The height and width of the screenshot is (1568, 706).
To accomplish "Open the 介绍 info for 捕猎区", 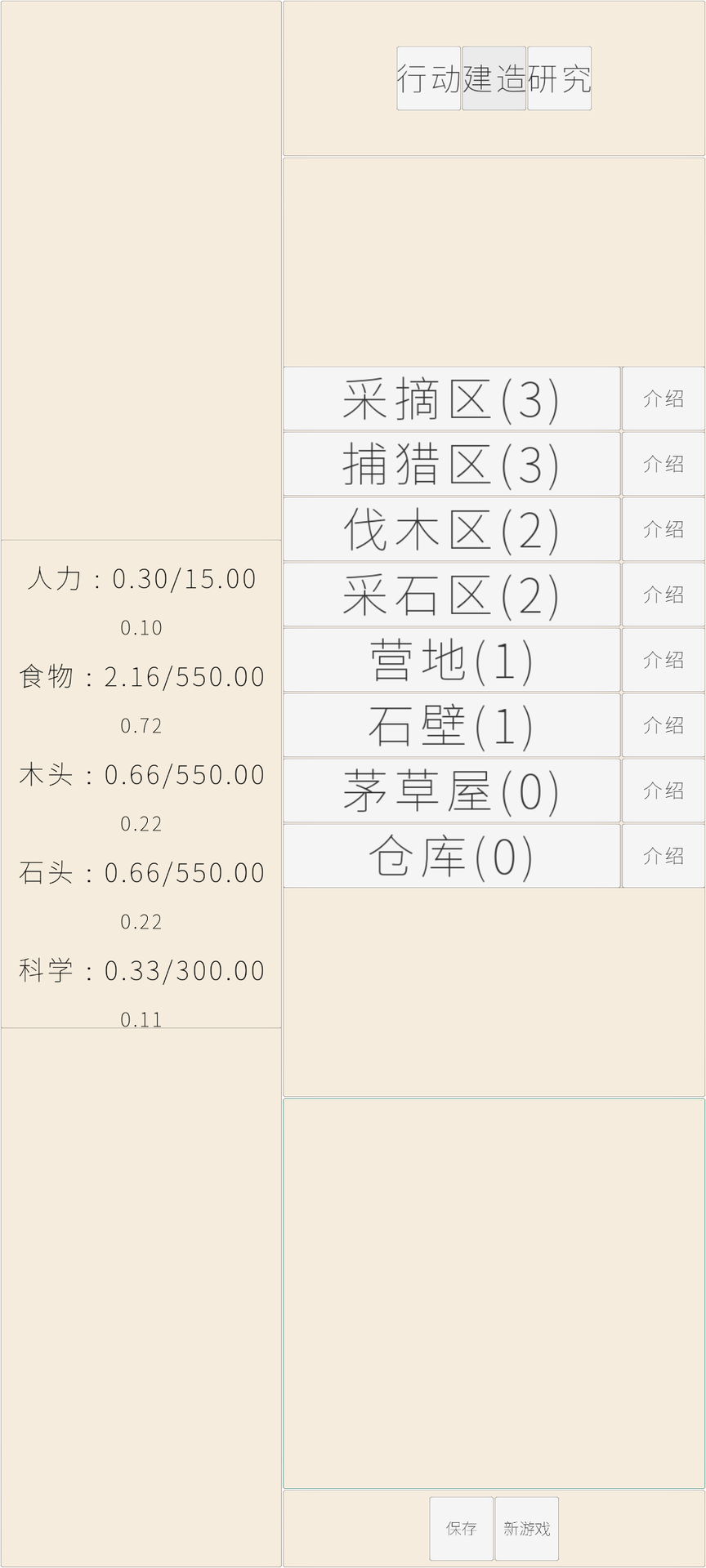I will tap(663, 464).
